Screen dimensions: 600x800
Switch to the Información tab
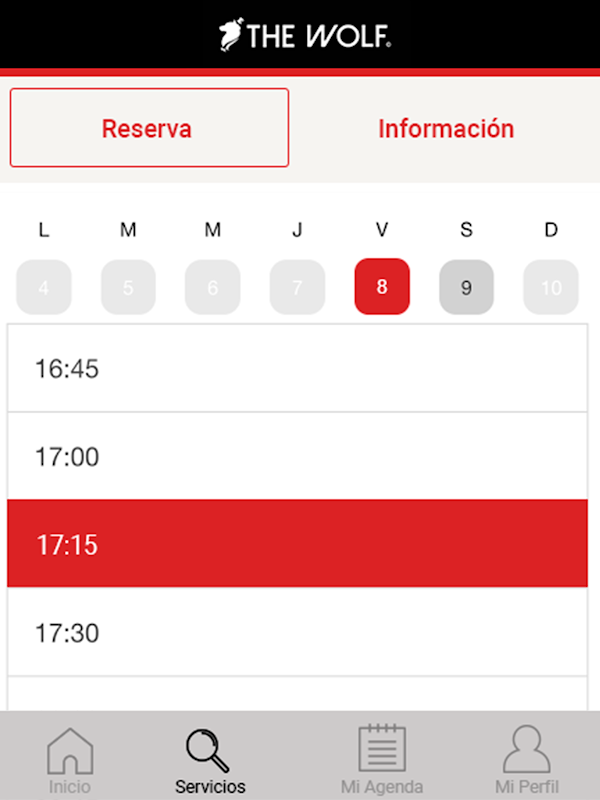tap(446, 128)
